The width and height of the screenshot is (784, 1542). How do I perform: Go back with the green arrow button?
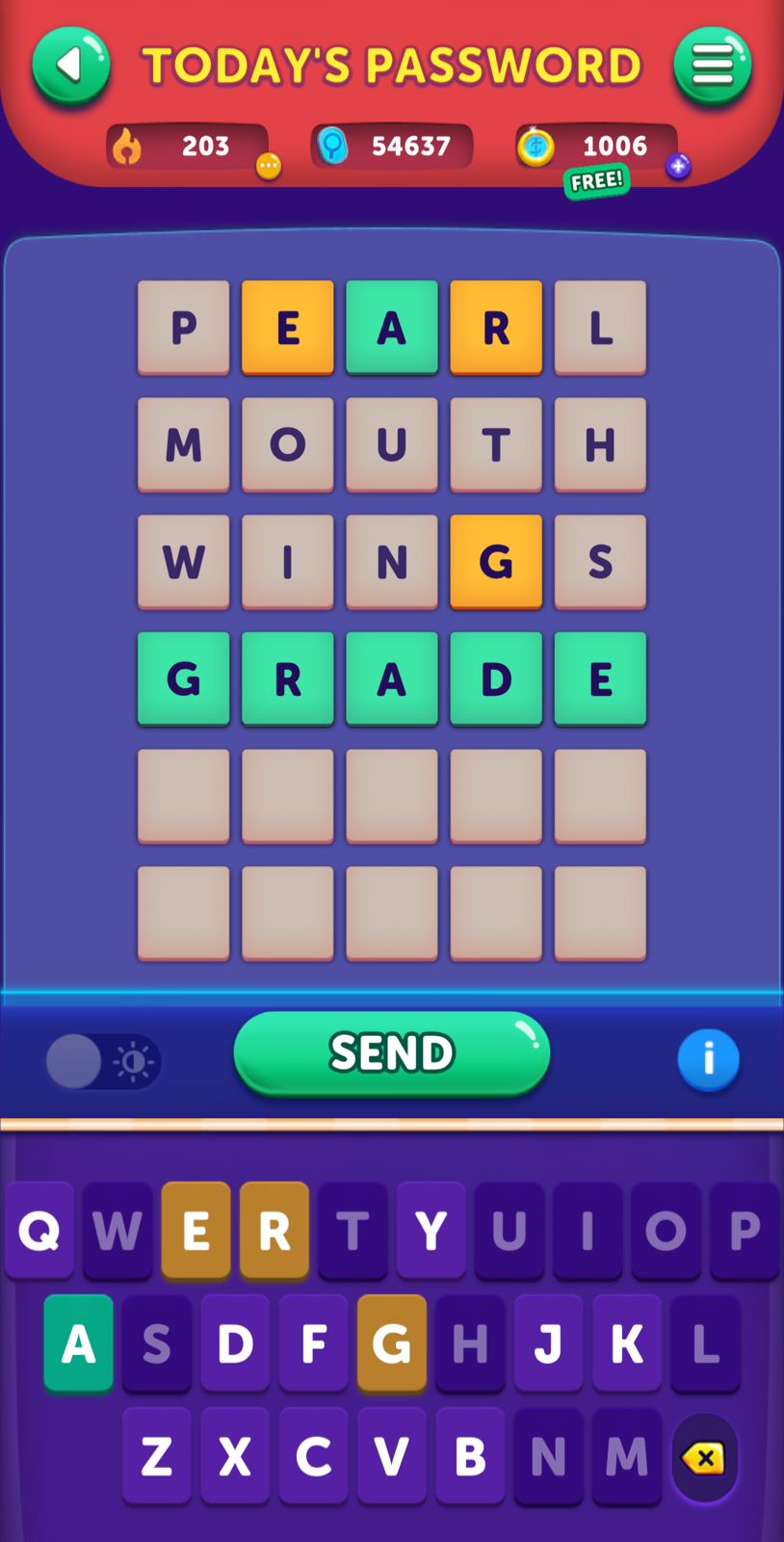70,66
